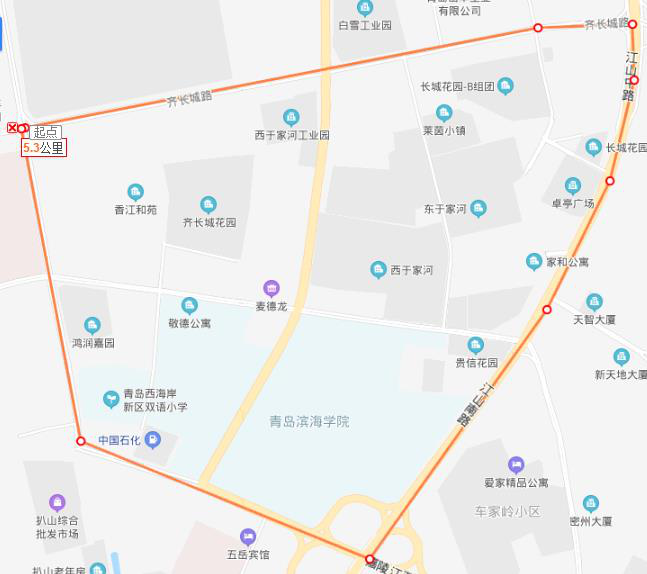The width and height of the screenshot is (647, 574).
Task: Select the 白雪工业园 marker
Action: [x=364, y=7]
